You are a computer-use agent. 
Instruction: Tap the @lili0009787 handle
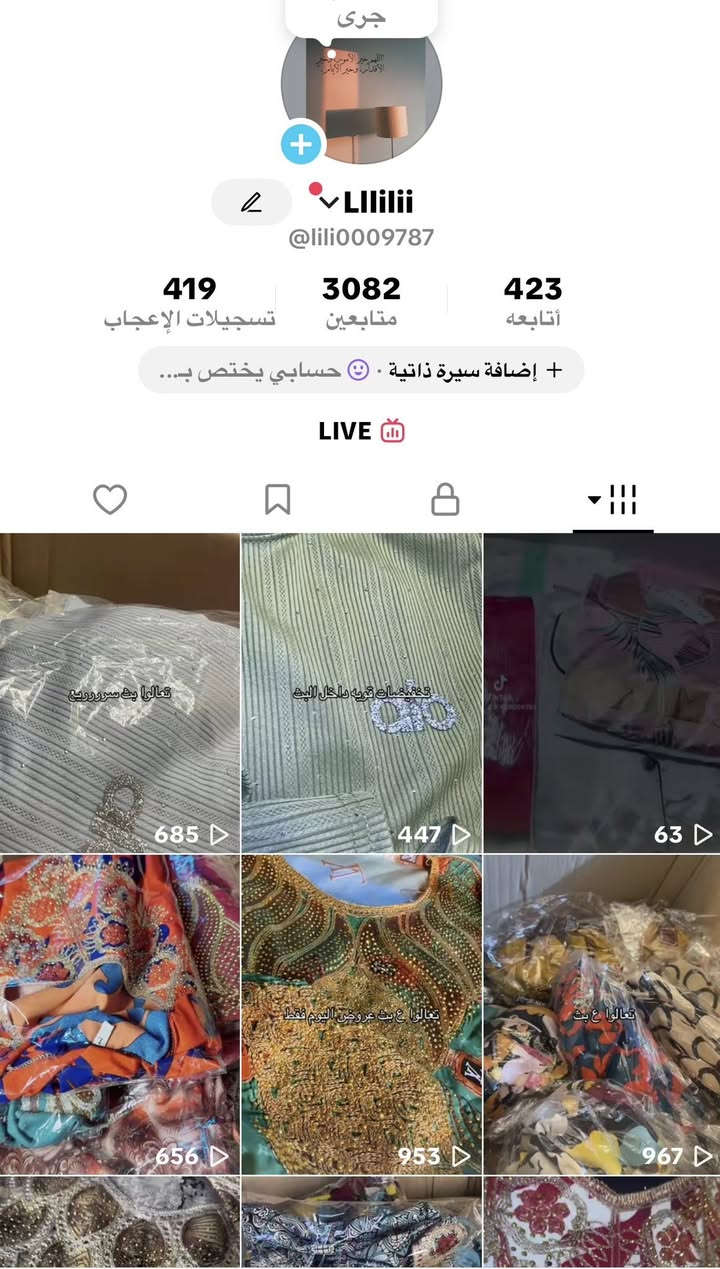[360, 237]
